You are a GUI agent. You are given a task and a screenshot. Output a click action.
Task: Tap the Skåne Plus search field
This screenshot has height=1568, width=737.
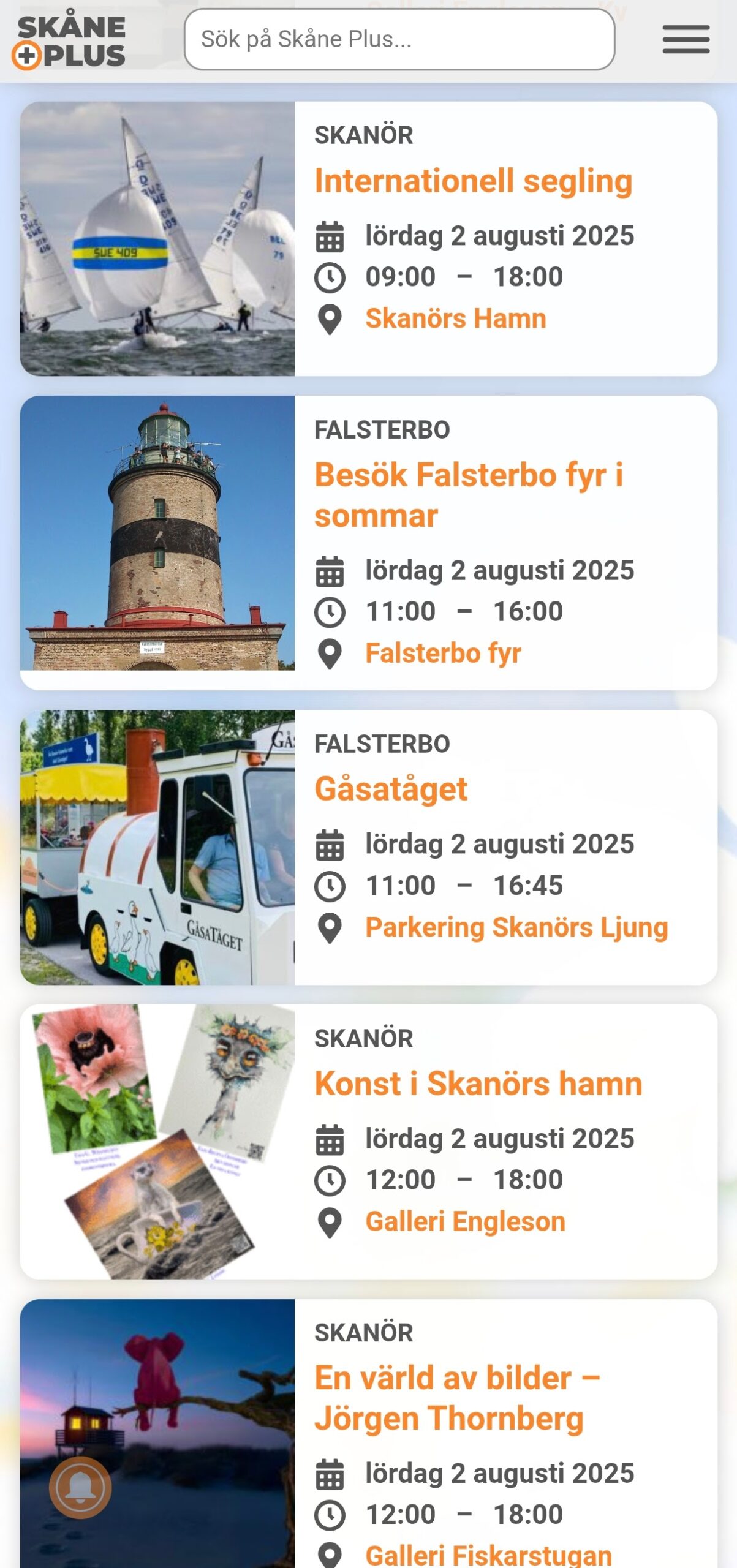click(399, 39)
